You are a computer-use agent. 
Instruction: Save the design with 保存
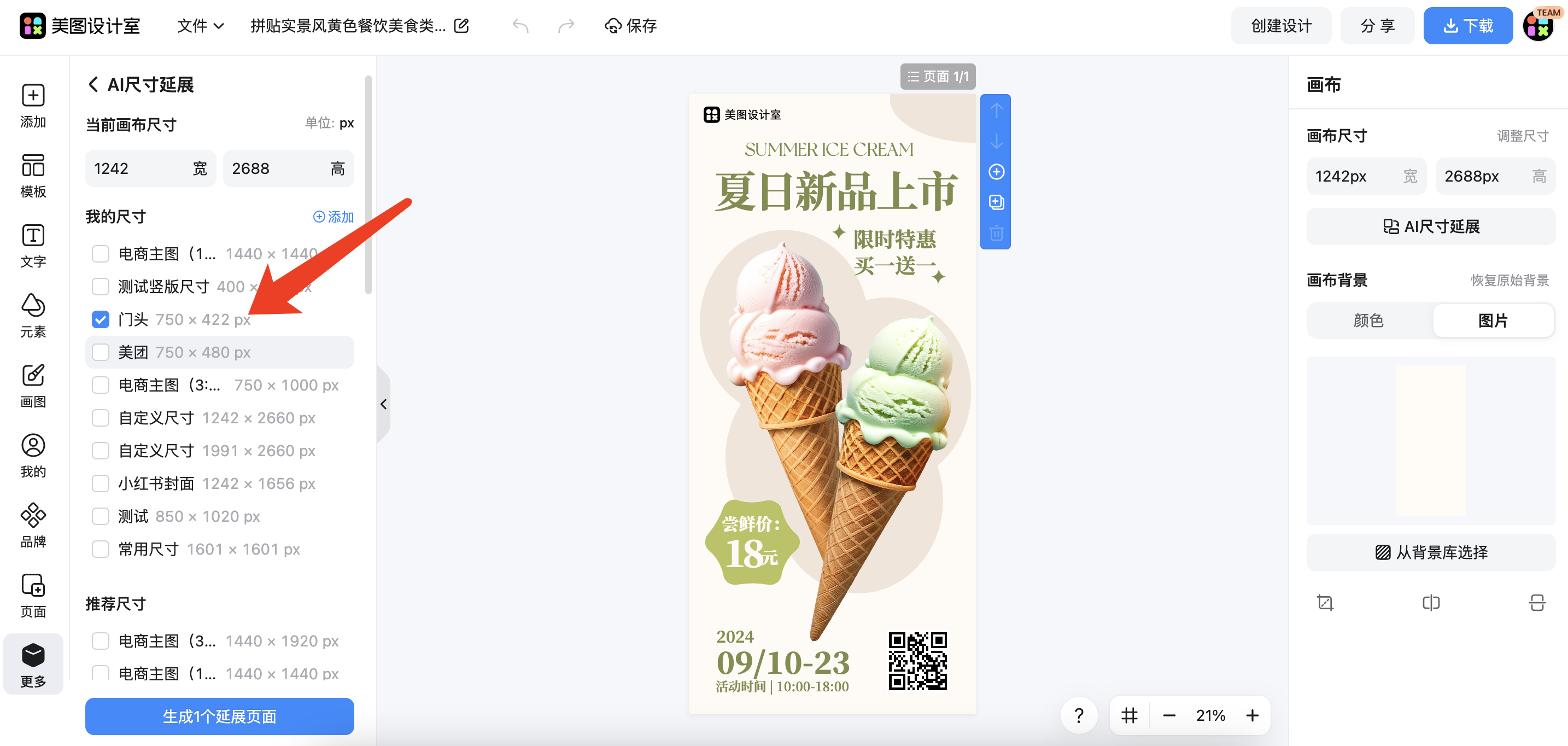point(630,26)
